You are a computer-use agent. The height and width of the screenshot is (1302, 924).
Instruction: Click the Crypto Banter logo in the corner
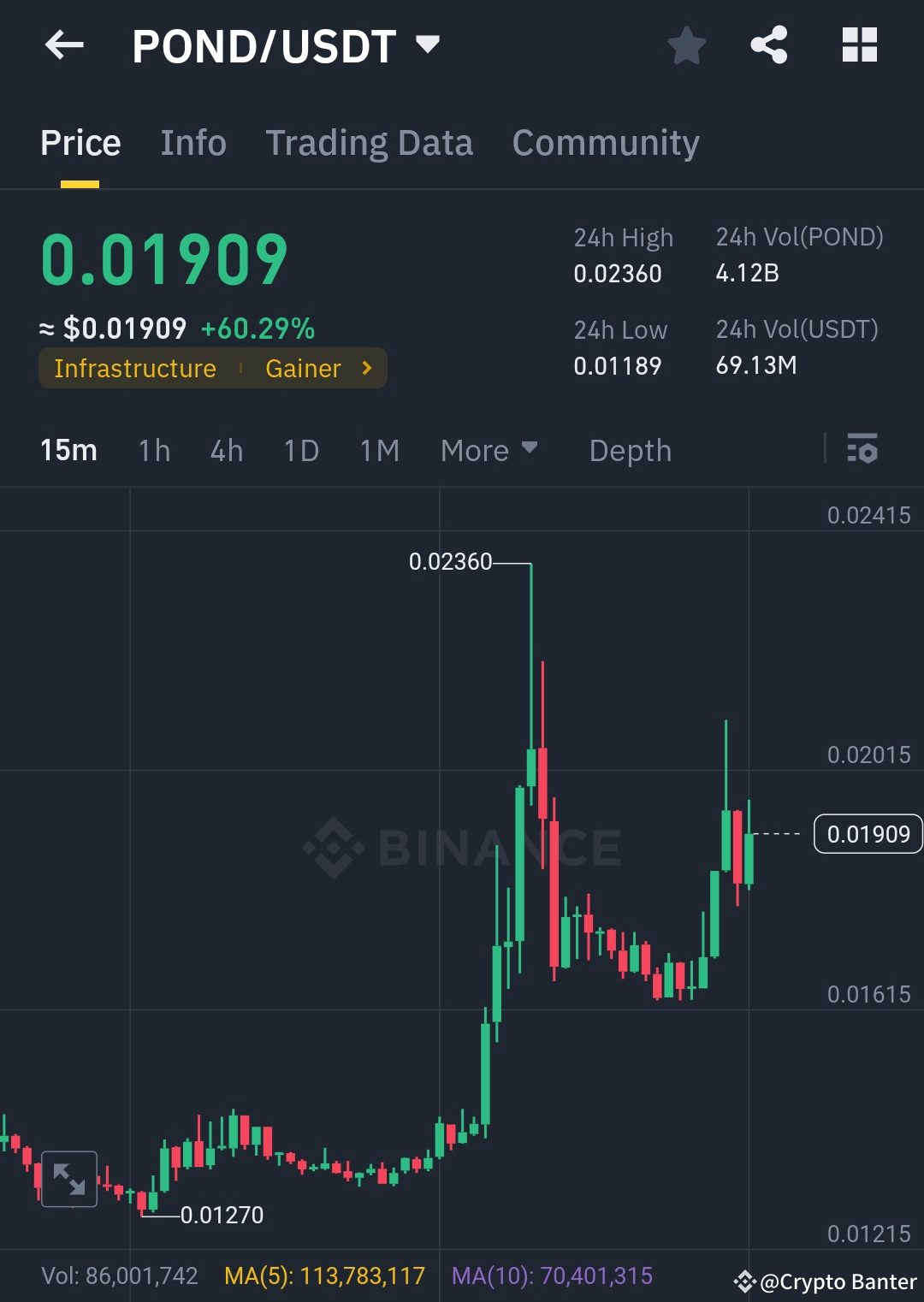(x=826, y=1281)
